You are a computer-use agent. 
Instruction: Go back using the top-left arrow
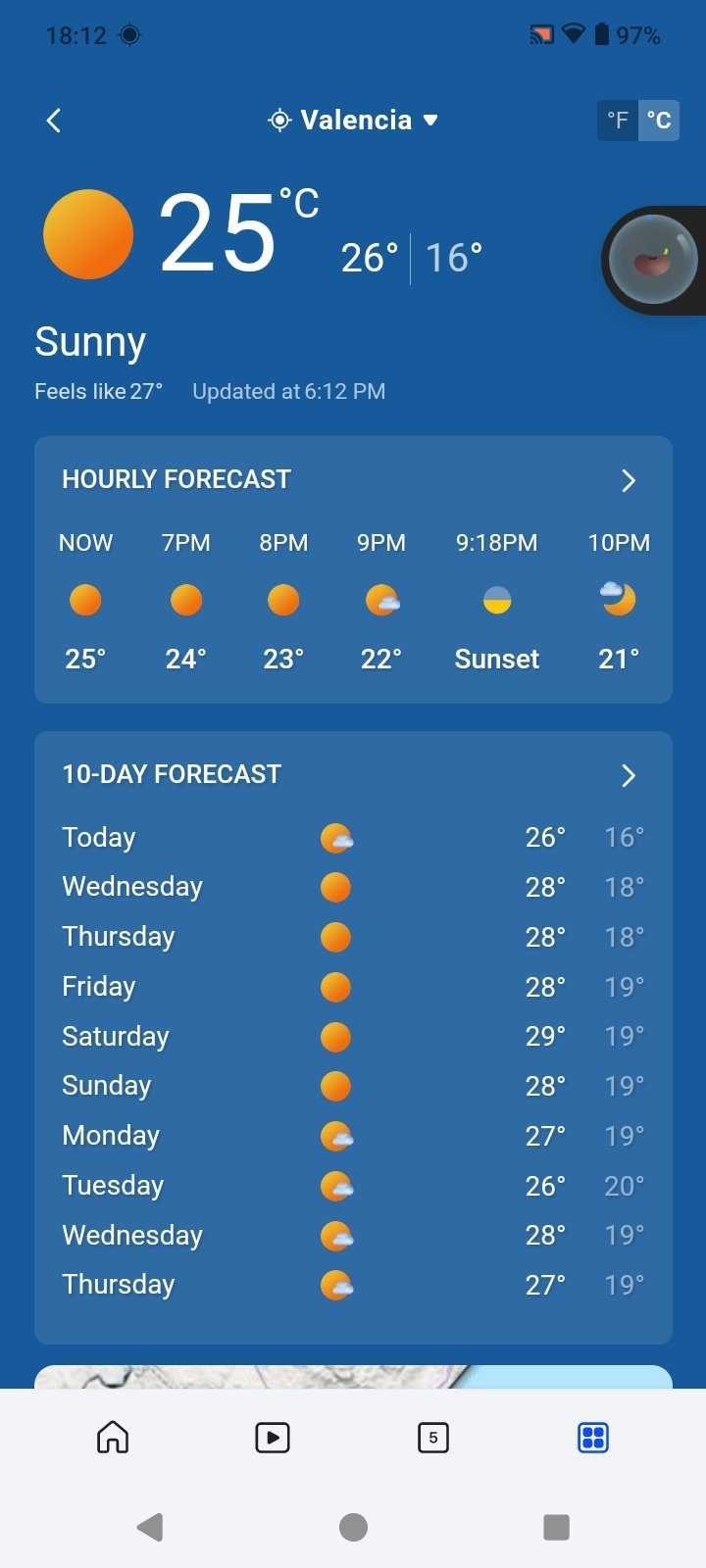coord(54,121)
